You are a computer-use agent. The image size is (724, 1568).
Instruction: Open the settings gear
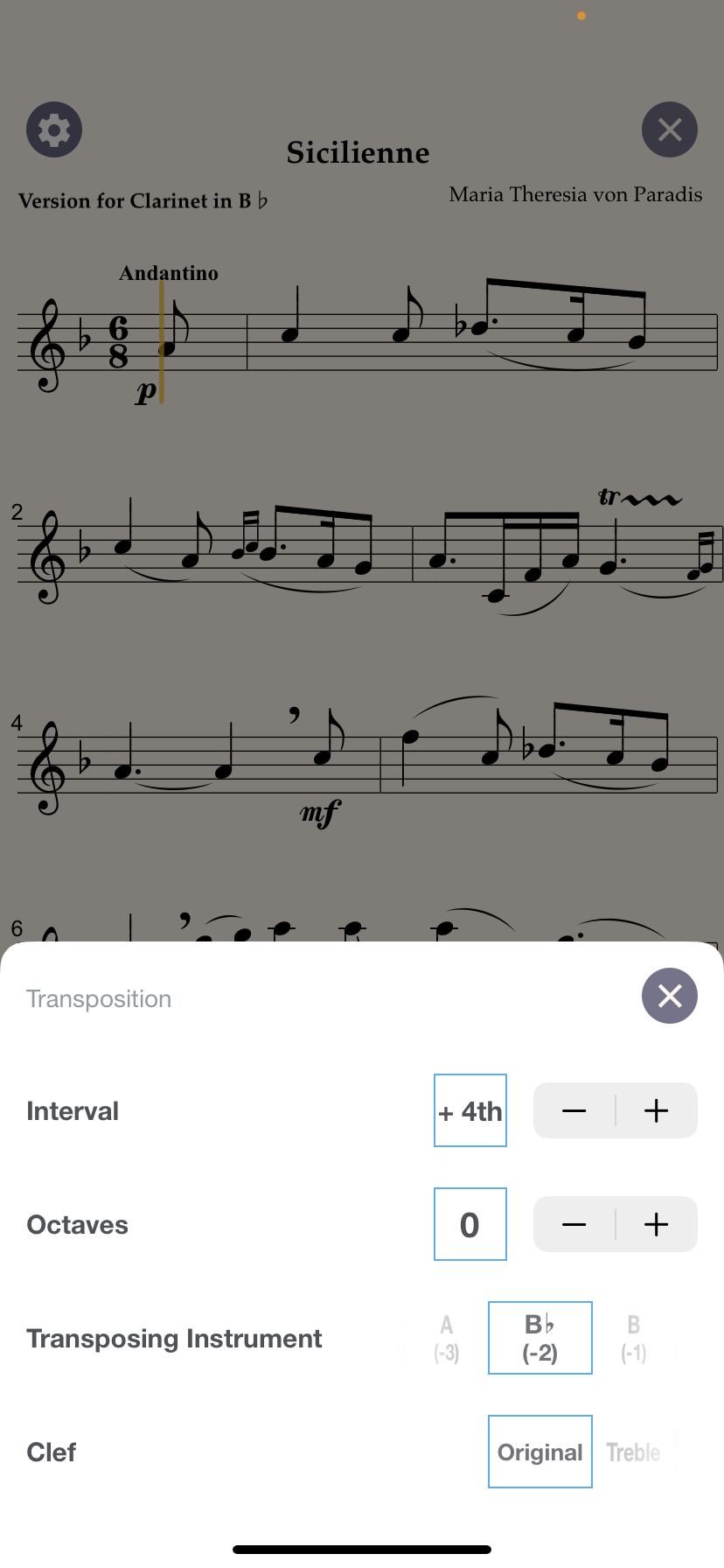click(54, 130)
